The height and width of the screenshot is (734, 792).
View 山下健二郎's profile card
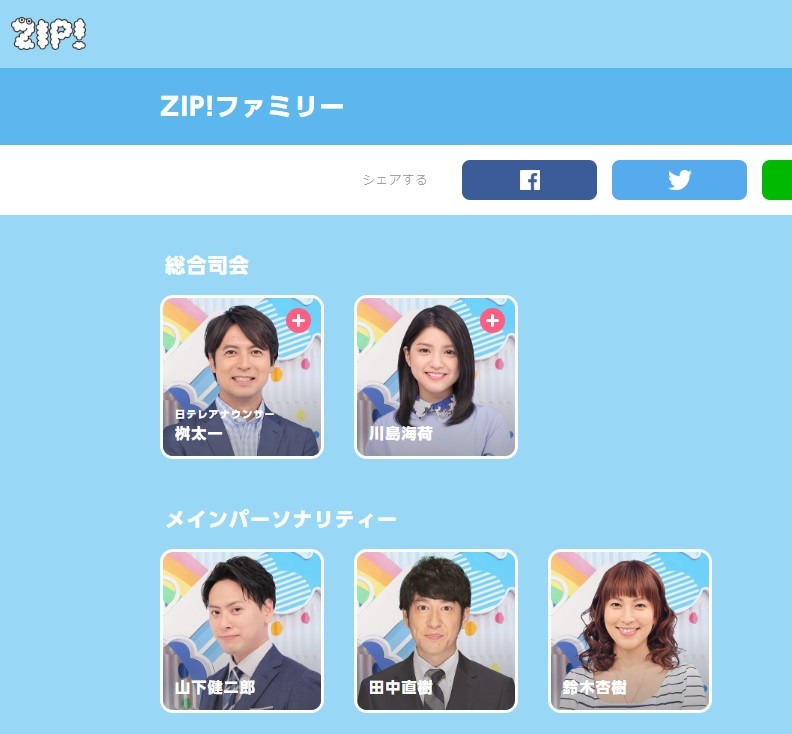[241, 630]
